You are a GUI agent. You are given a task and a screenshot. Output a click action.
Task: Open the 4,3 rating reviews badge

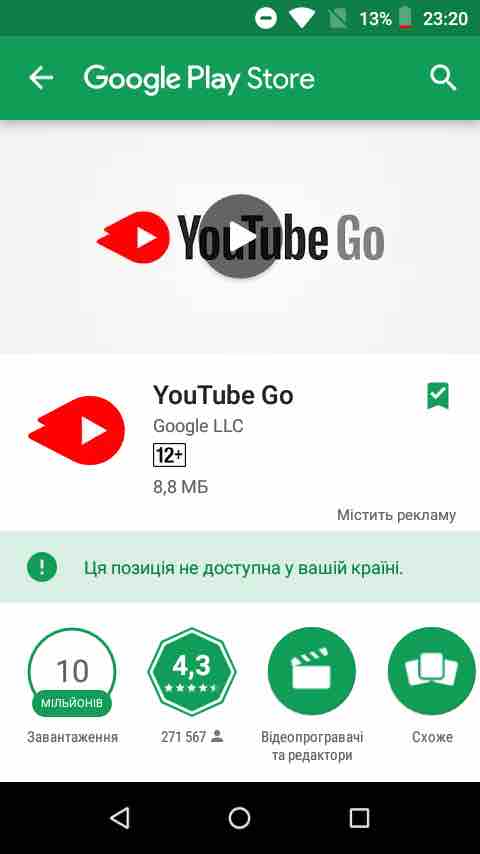coord(192,672)
